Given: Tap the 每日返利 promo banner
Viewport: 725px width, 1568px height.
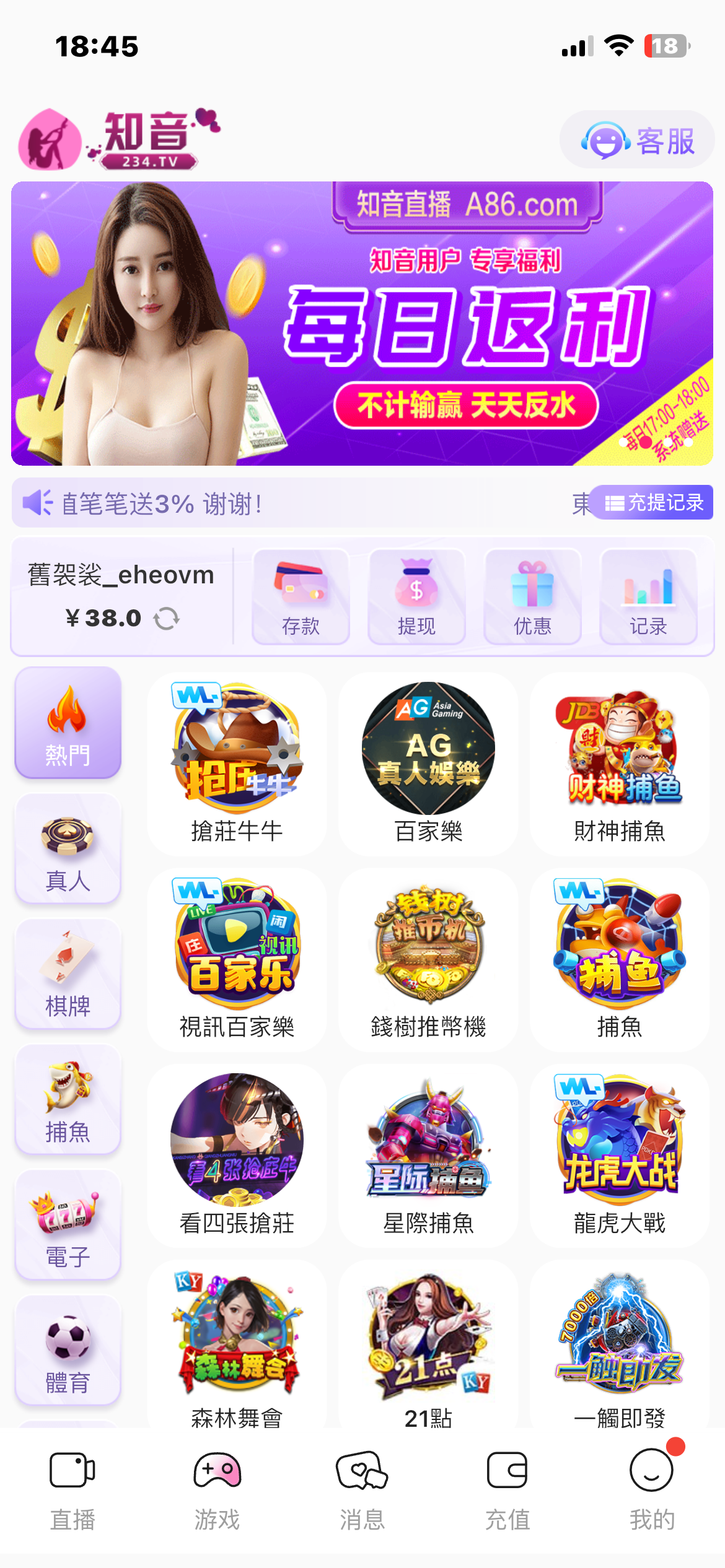Looking at the screenshot, I should [362, 323].
